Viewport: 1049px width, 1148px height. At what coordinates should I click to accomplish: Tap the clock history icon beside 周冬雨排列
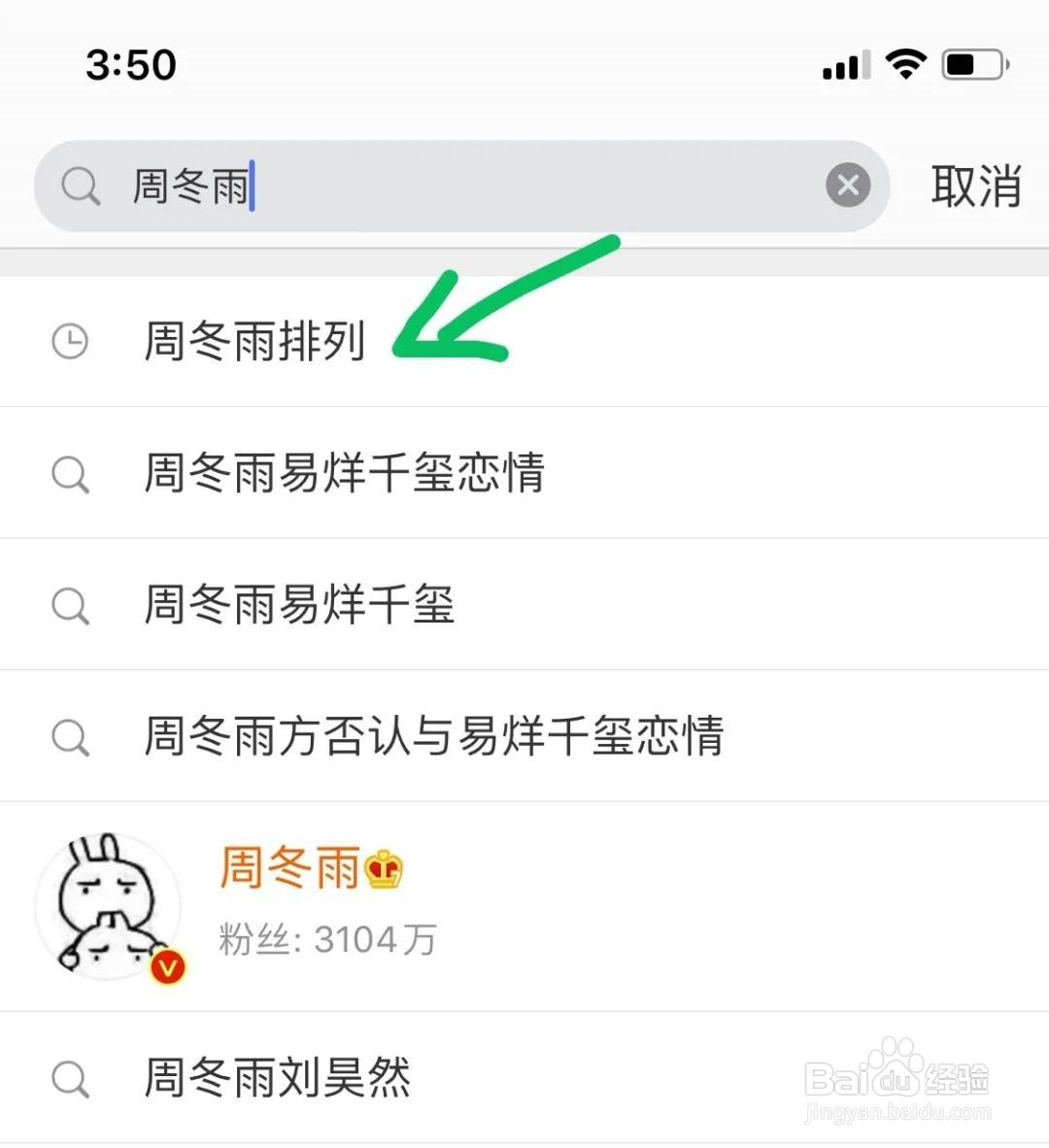[x=68, y=342]
